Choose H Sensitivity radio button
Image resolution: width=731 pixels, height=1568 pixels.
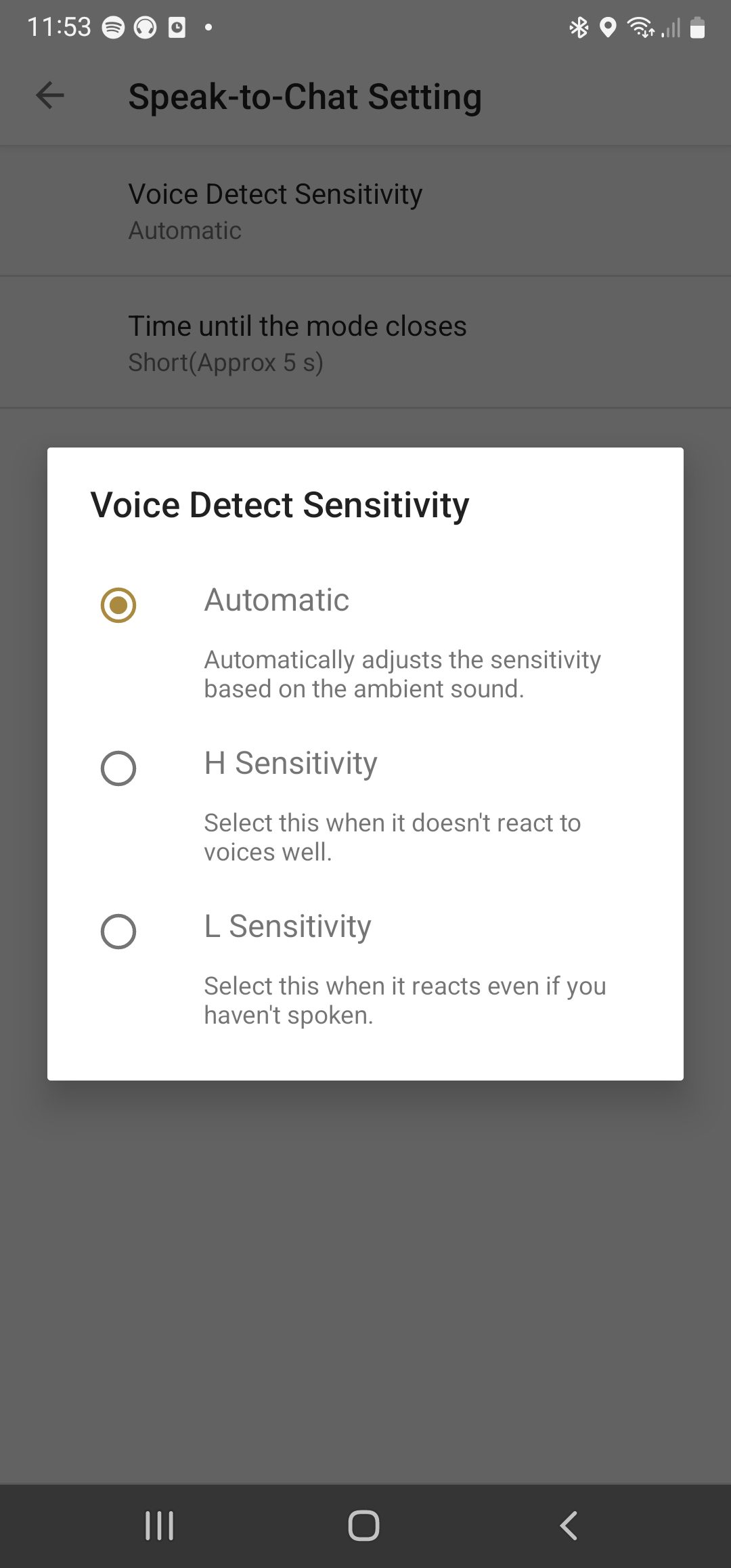pyautogui.click(x=118, y=768)
